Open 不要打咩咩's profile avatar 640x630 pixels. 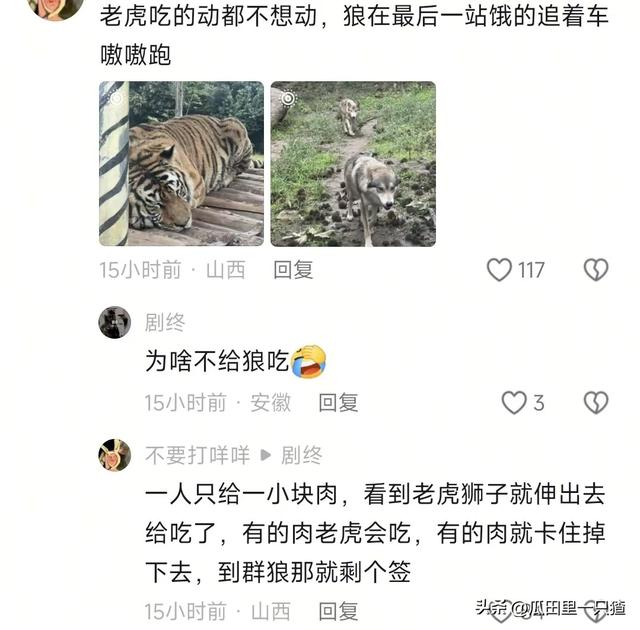point(115,455)
